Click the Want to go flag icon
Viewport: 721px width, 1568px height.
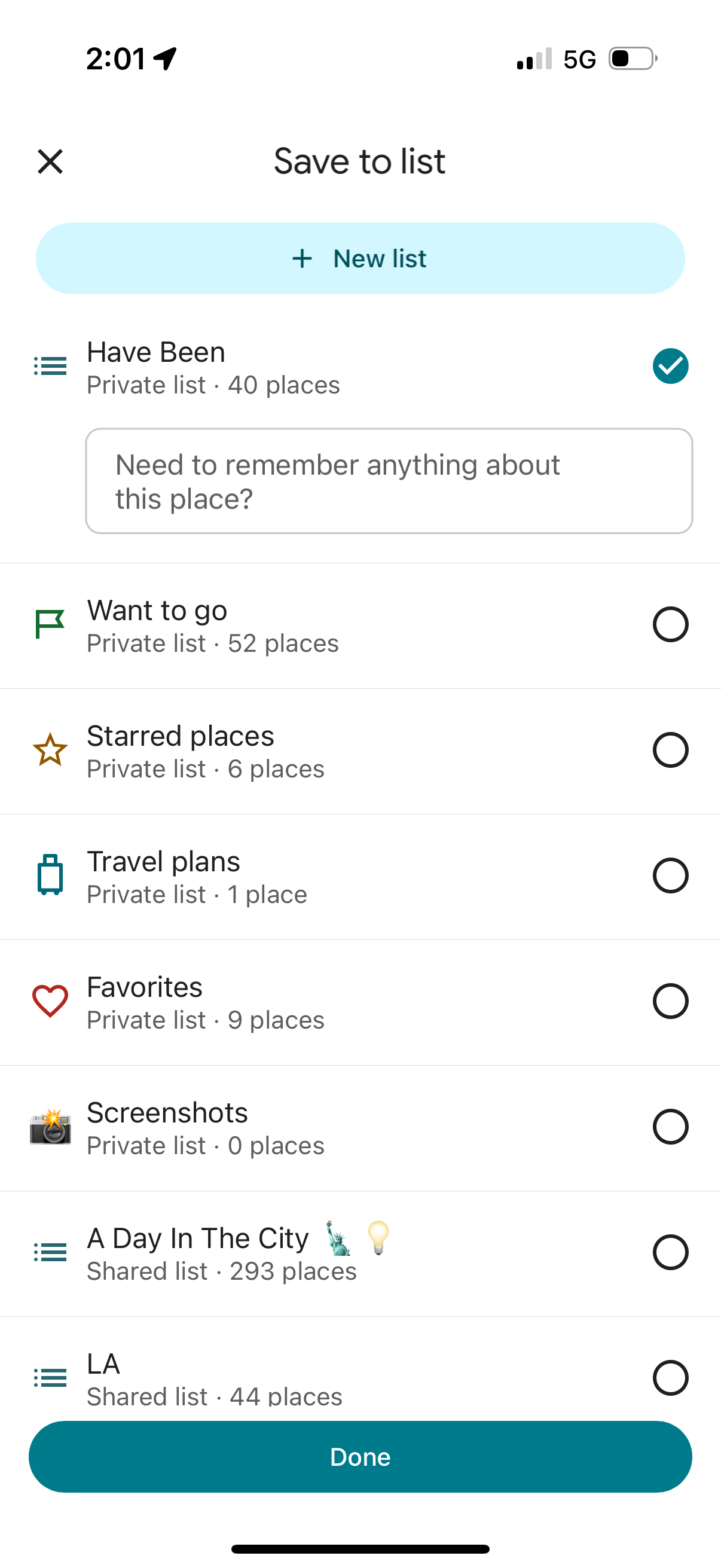click(48, 624)
